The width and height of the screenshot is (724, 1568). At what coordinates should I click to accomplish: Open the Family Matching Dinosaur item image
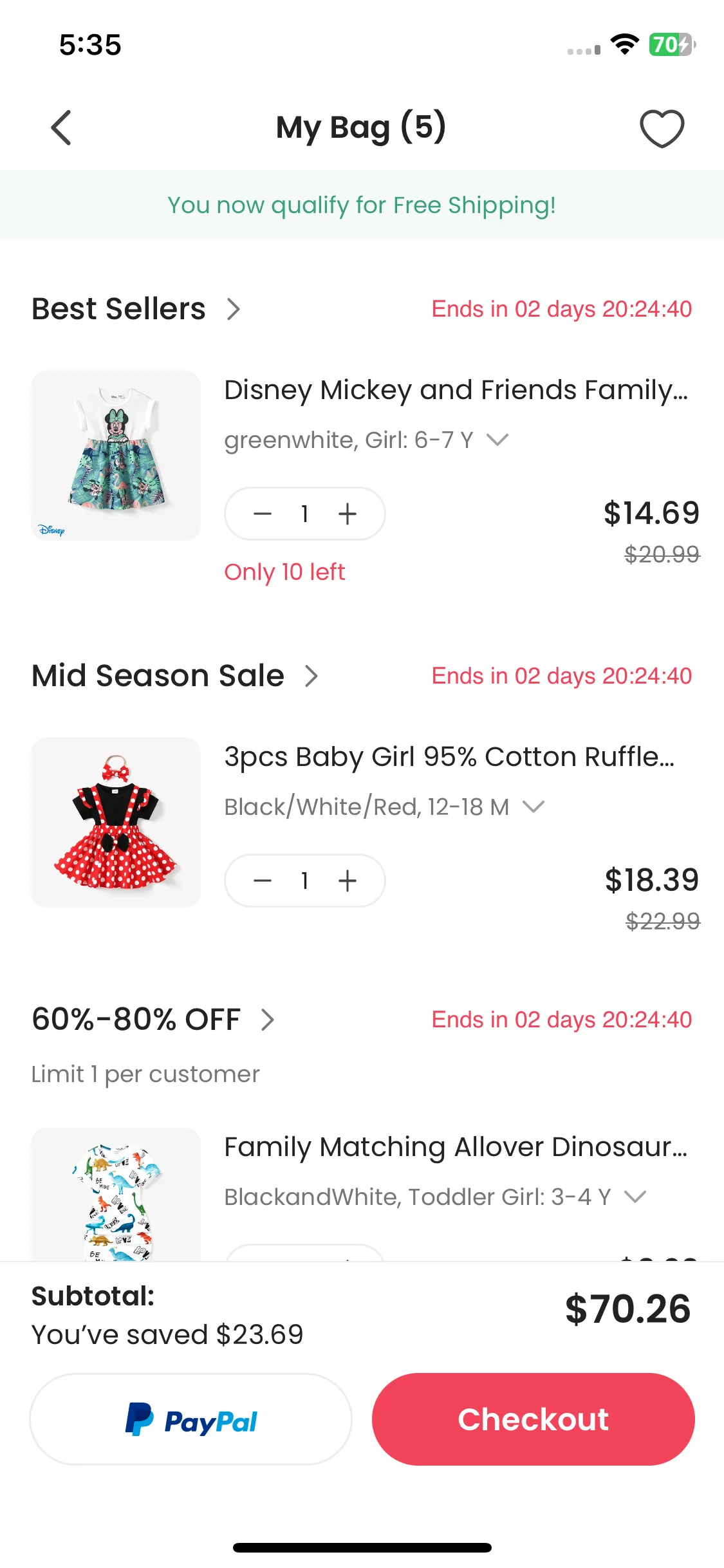click(x=116, y=1195)
